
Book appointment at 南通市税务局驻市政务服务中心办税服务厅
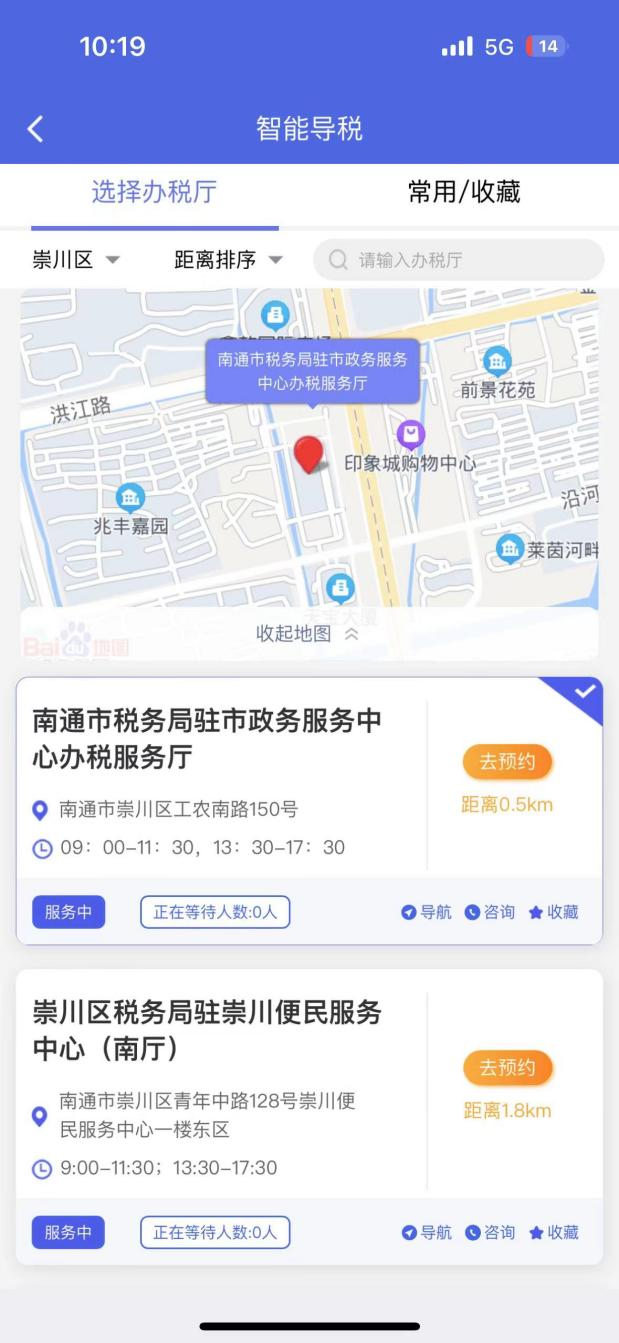point(507,762)
